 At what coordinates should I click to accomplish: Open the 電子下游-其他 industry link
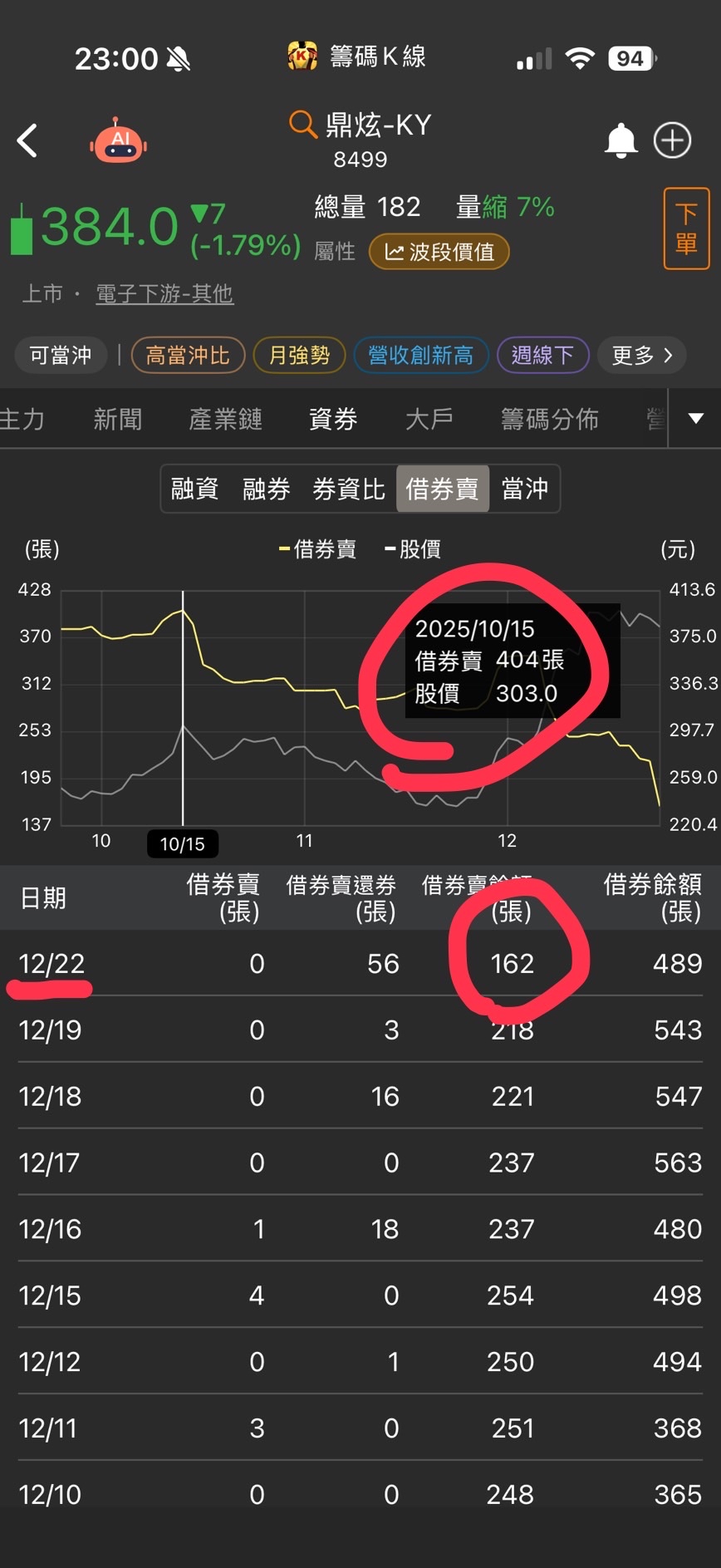pos(164,293)
